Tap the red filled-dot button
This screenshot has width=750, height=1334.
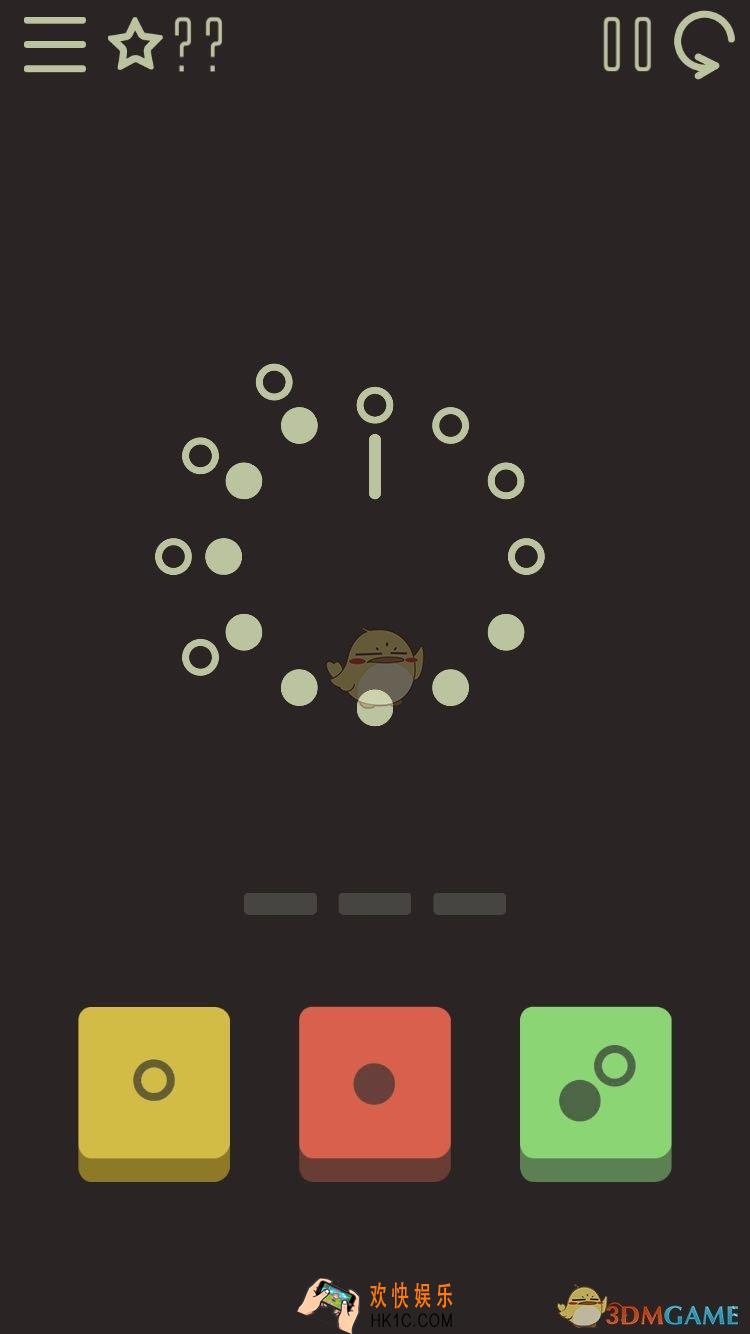click(x=375, y=1085)
